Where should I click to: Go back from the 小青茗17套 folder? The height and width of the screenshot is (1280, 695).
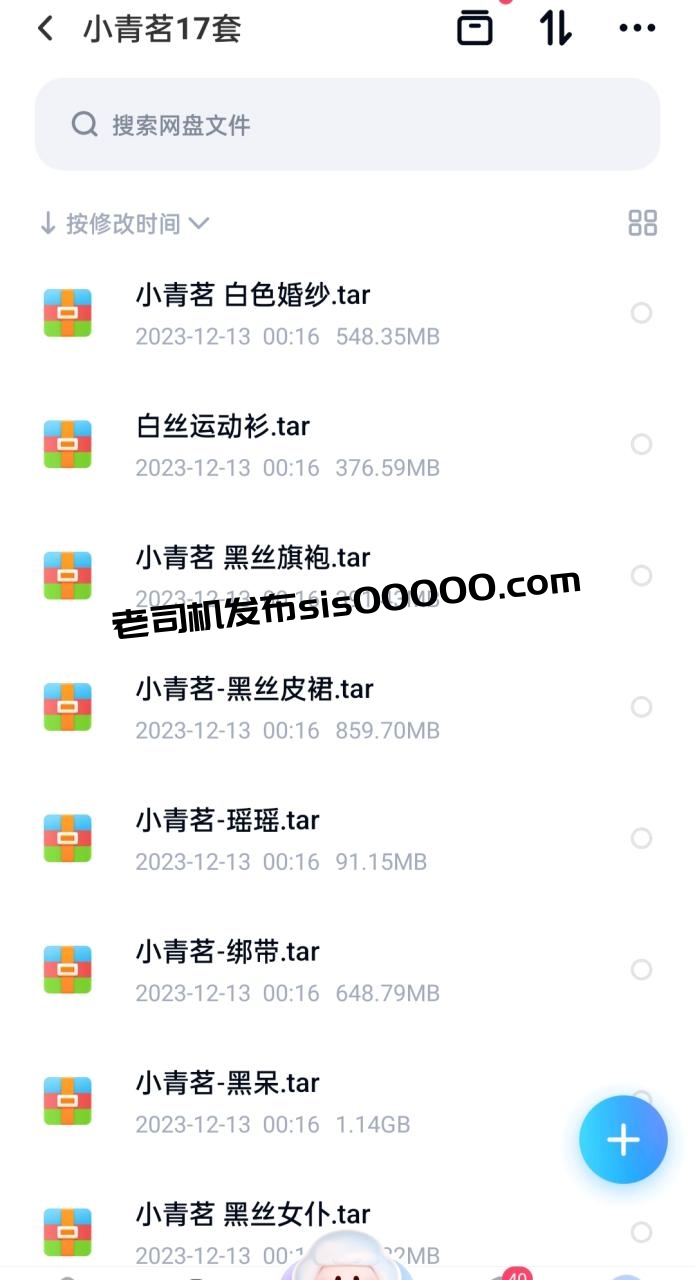[x=45, y=28]
